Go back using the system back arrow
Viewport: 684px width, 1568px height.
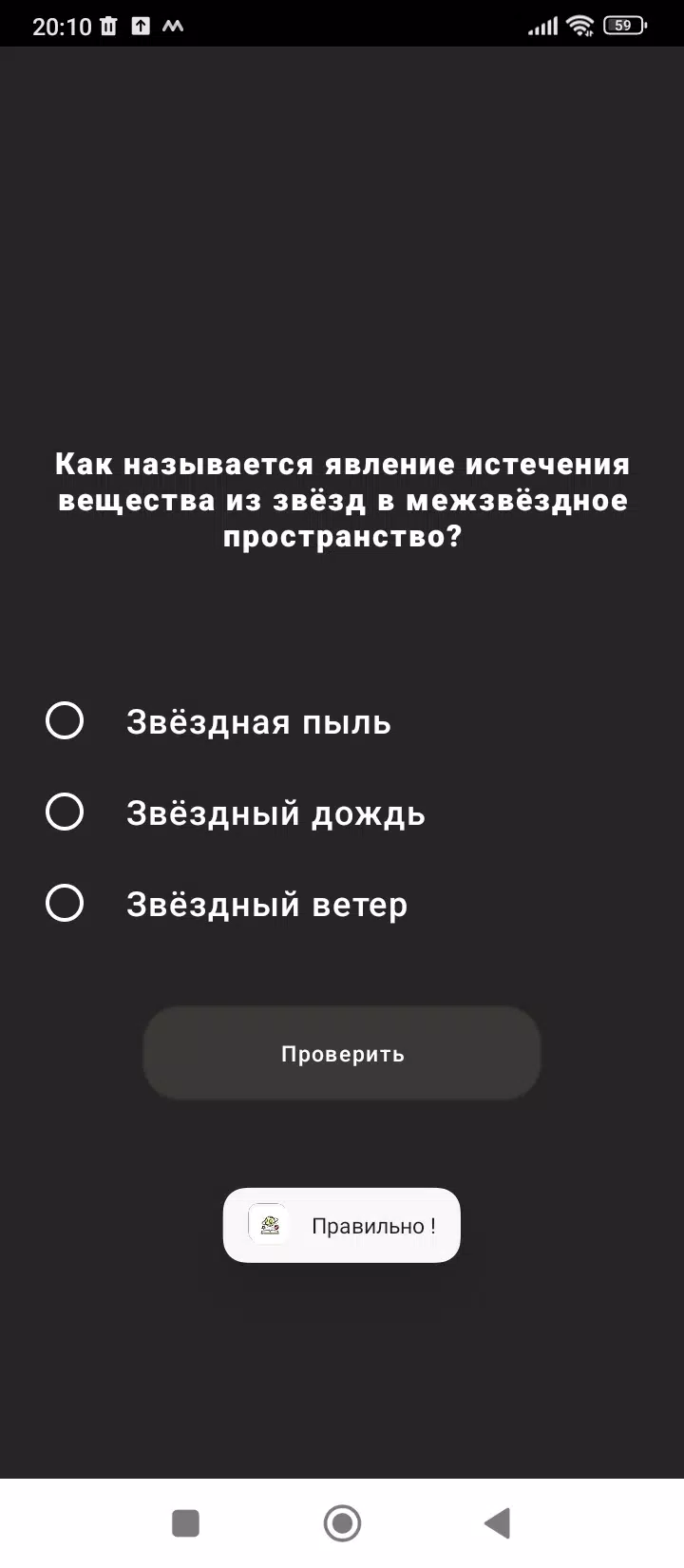point(497,1522)
